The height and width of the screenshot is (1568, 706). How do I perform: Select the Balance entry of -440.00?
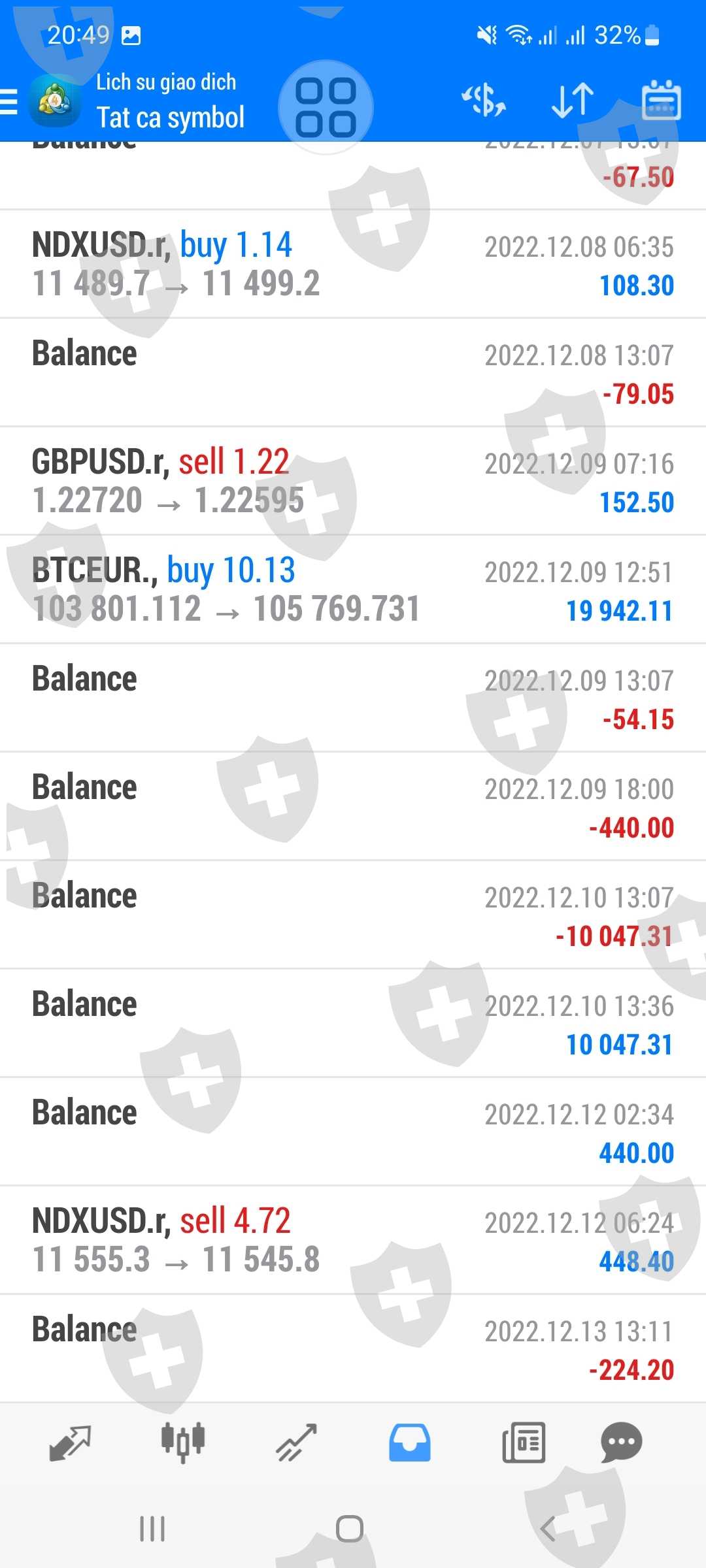coord(353,807)
